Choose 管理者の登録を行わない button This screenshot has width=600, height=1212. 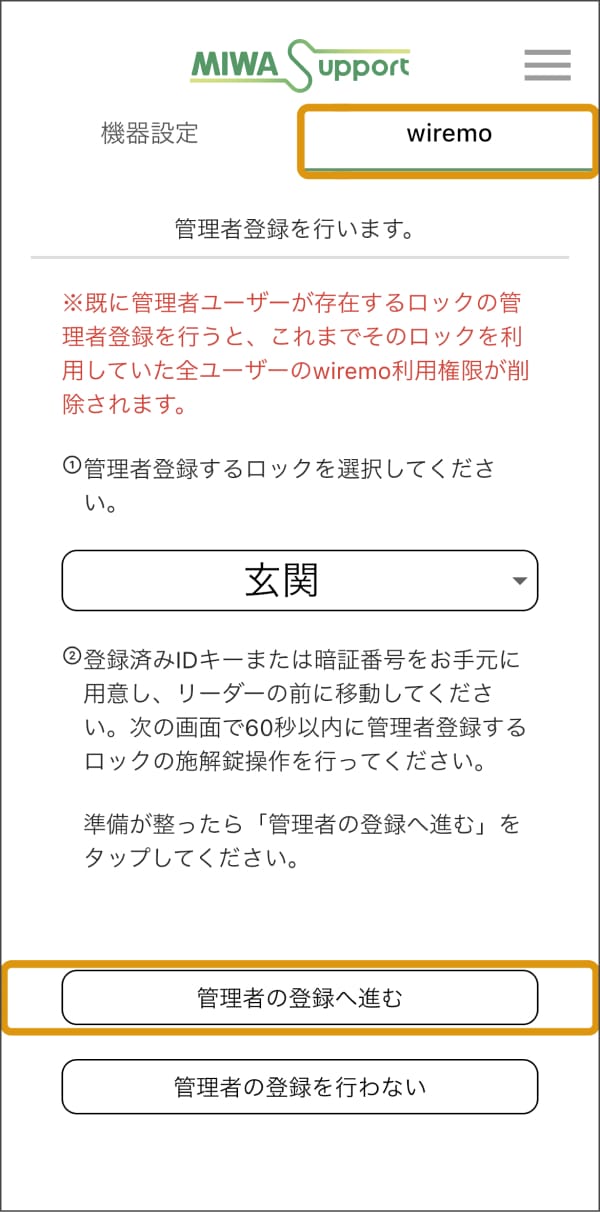pos(300,1086)
